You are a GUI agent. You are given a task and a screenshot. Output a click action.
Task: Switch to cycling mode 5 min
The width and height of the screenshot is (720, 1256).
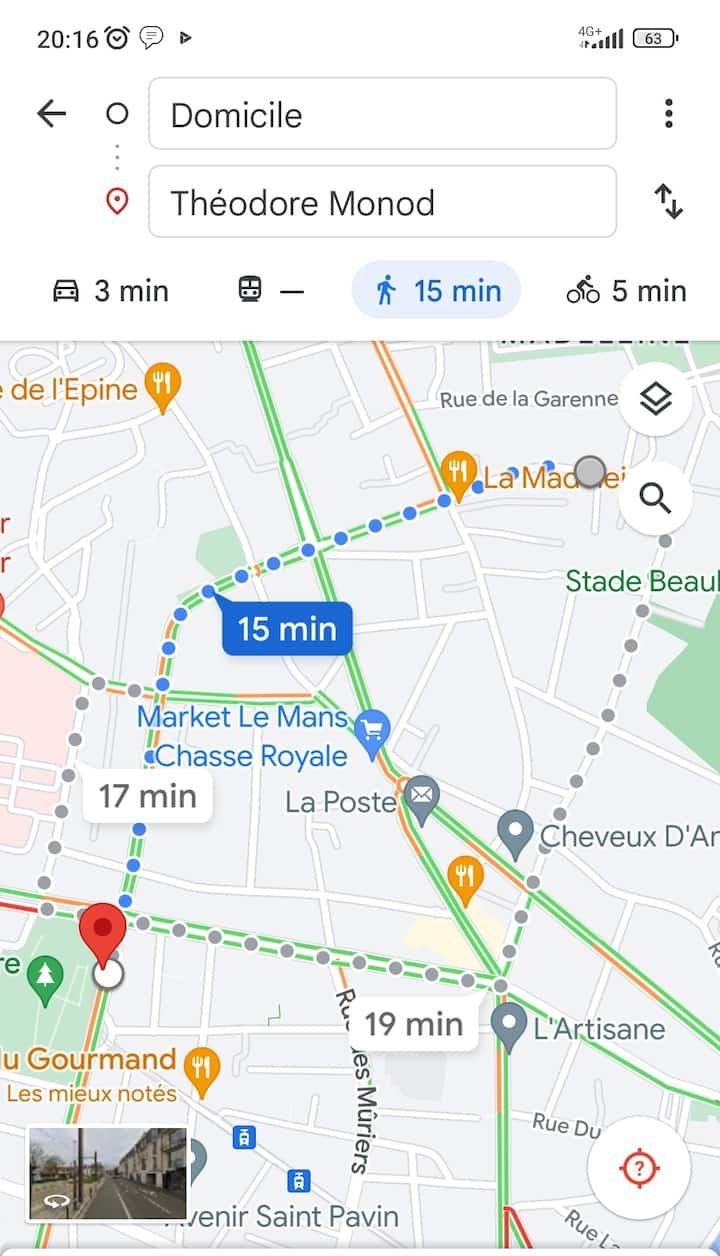pyautogui.click(x=626, y=291)
